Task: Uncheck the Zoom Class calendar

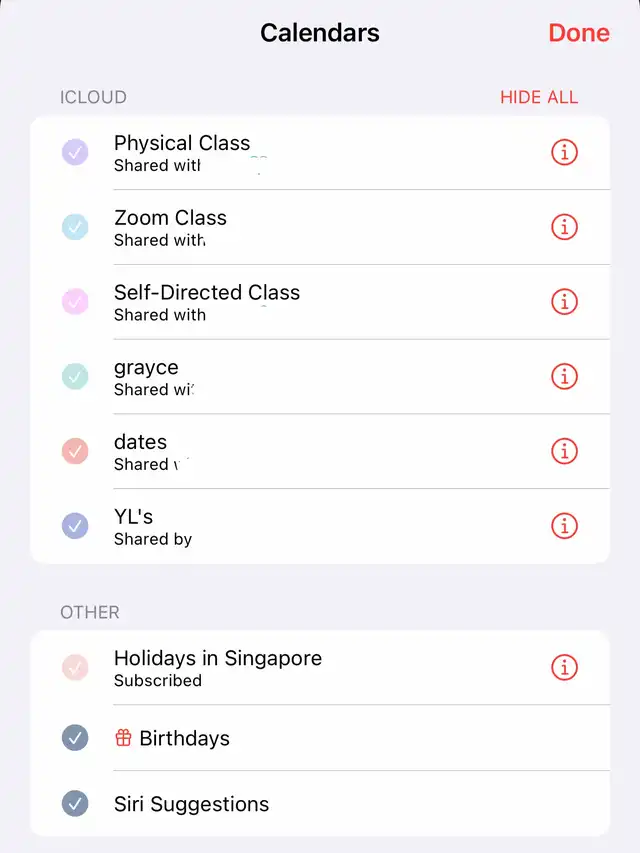Action: (x=75, y=227)
